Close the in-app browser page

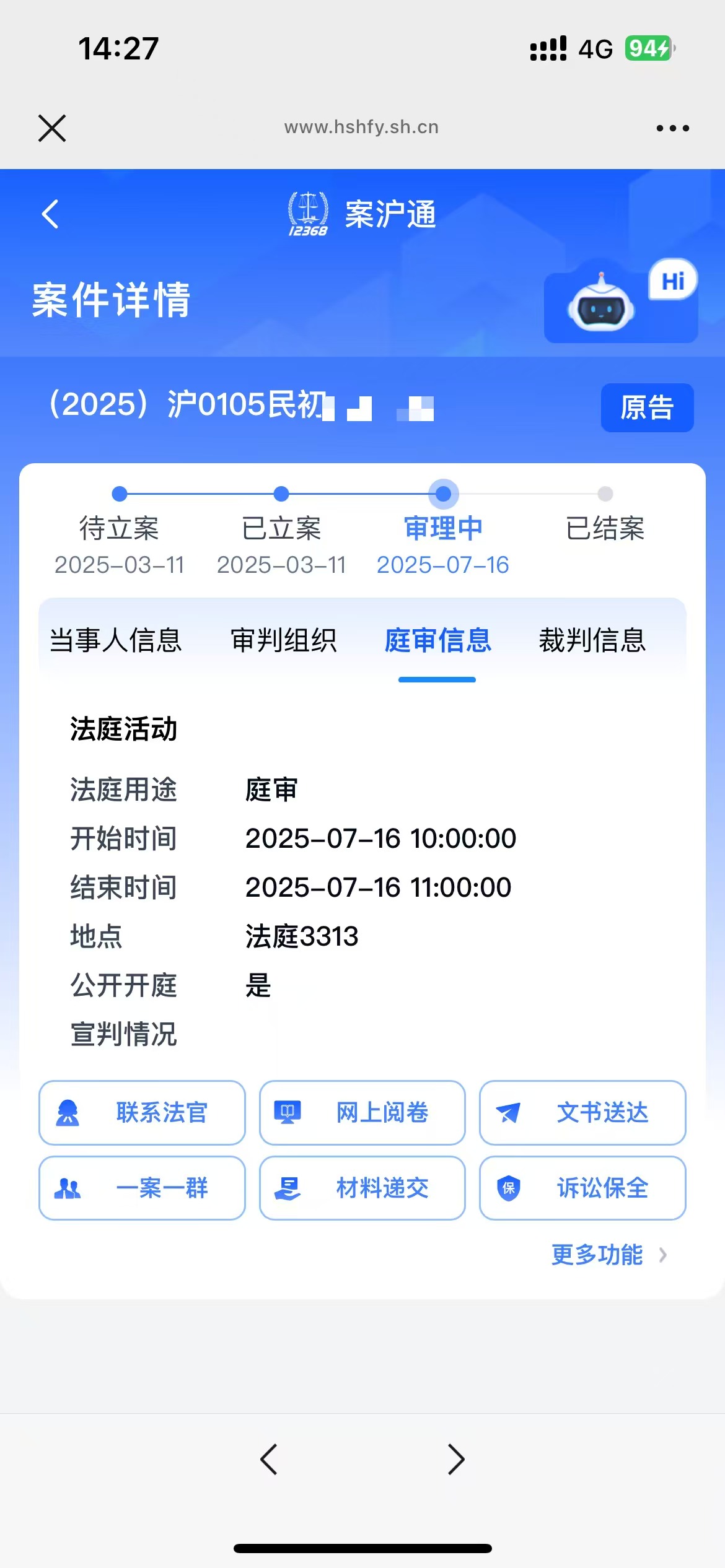coord(52,128)
